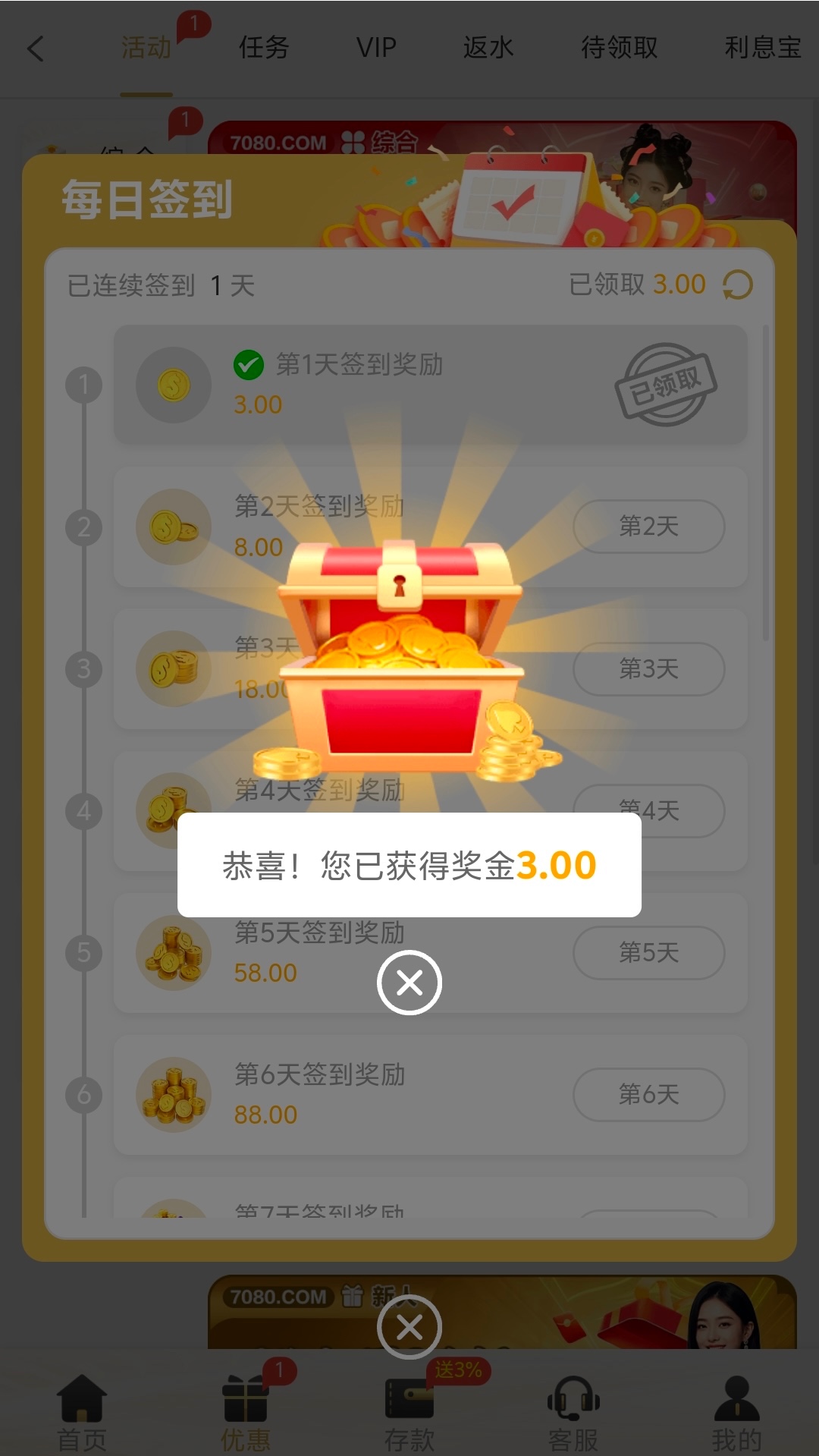Image resolution: width=819 pixels, height=1456 pixels.
Task: Open the VIP tab
Action: [x=376, y=48]
